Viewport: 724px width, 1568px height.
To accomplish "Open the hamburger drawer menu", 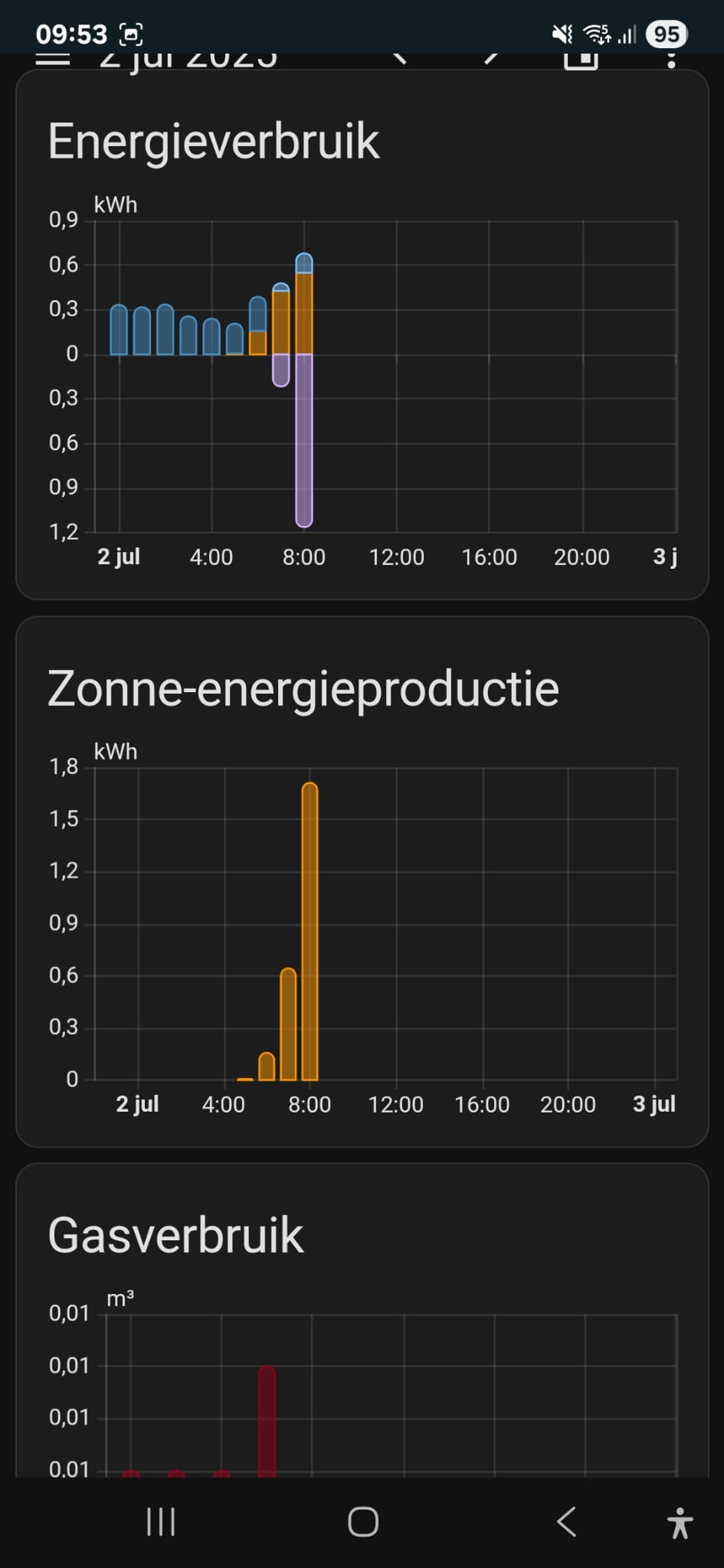I will (53, 58).
